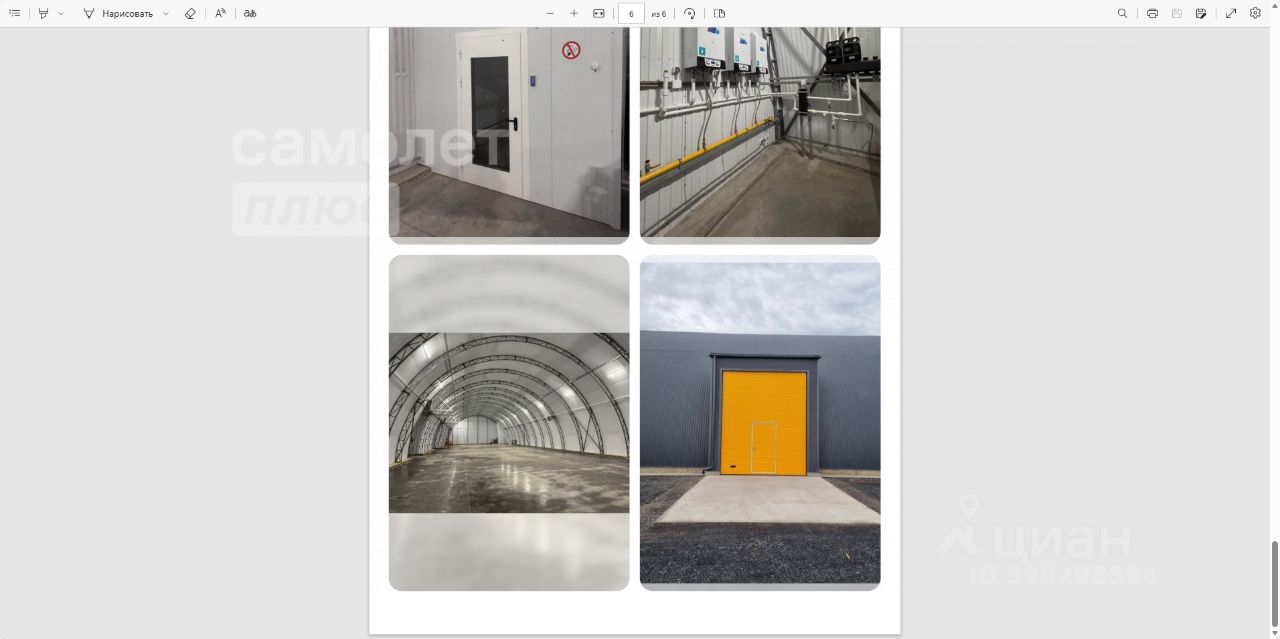Edit the page number field
Viewport: 1280px width, 639px height.
click(631, 13)
